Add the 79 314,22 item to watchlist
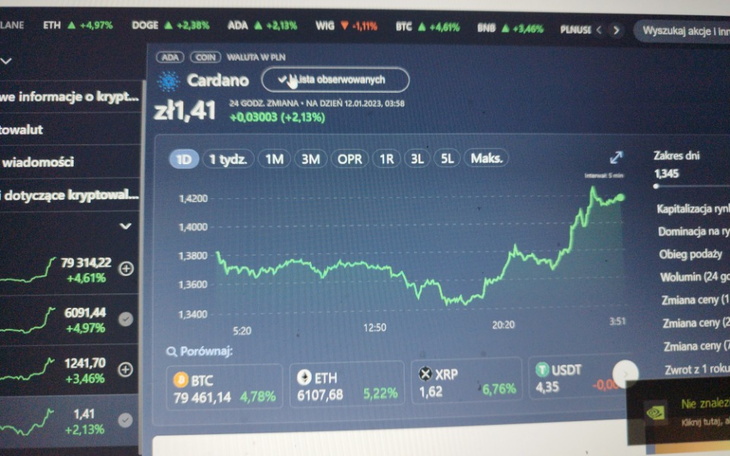Viewport: 730px width, 456px height. 126,268
